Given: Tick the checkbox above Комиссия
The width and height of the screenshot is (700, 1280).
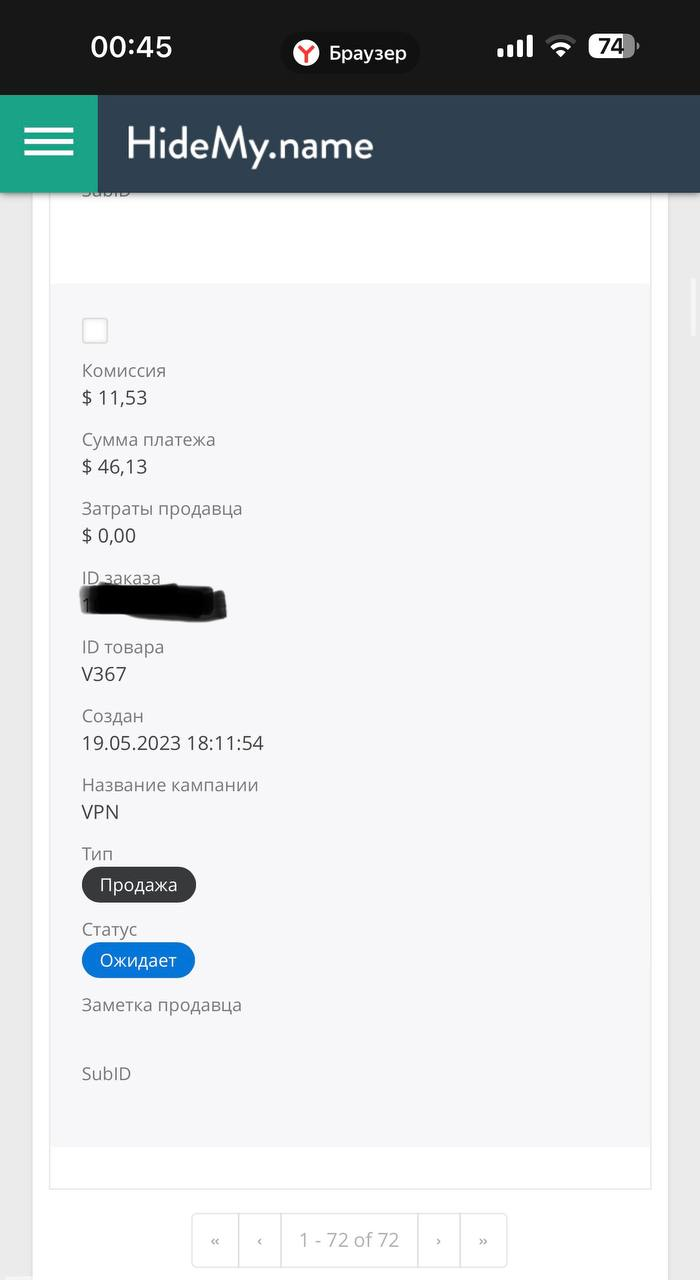Looking at the screenshot, I should coord(95,331).
